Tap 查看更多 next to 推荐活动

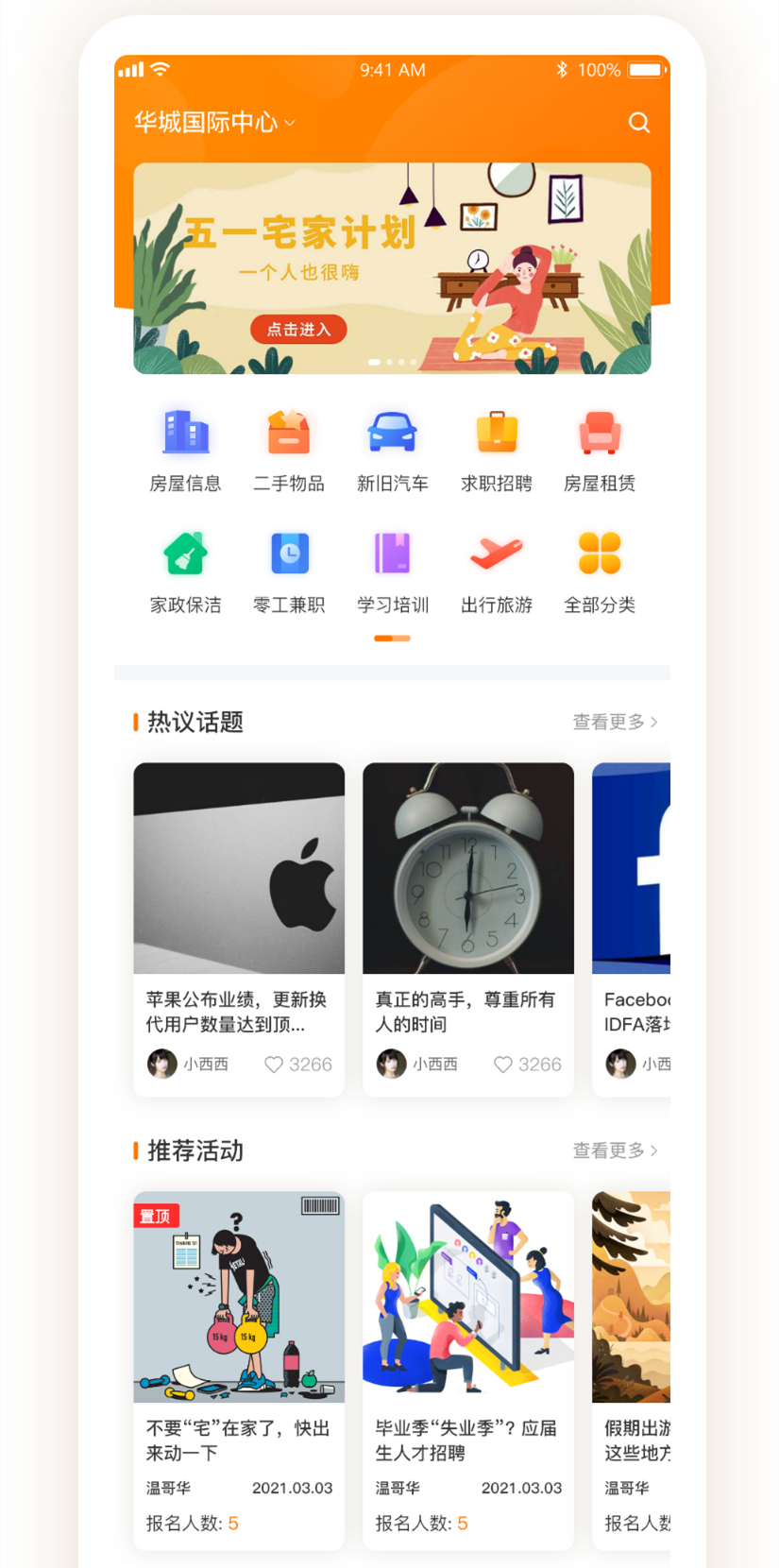[x=615, y=1150]
